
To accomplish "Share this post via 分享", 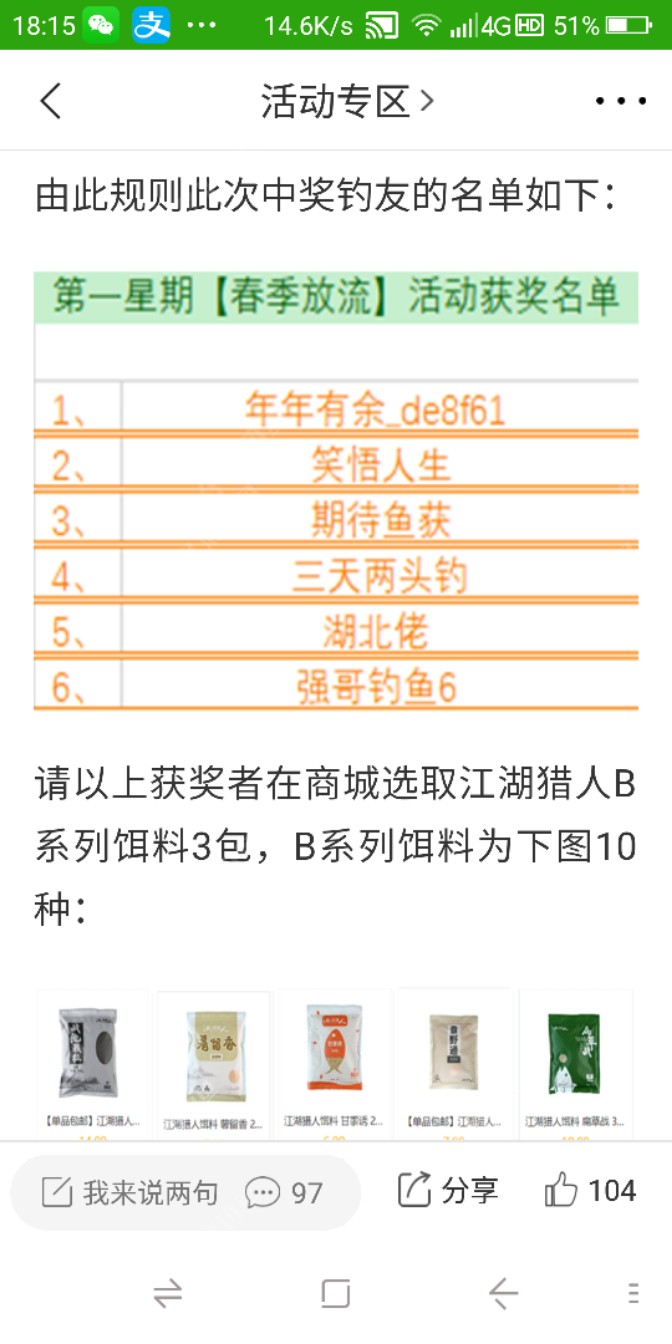I will point(448,1190).
